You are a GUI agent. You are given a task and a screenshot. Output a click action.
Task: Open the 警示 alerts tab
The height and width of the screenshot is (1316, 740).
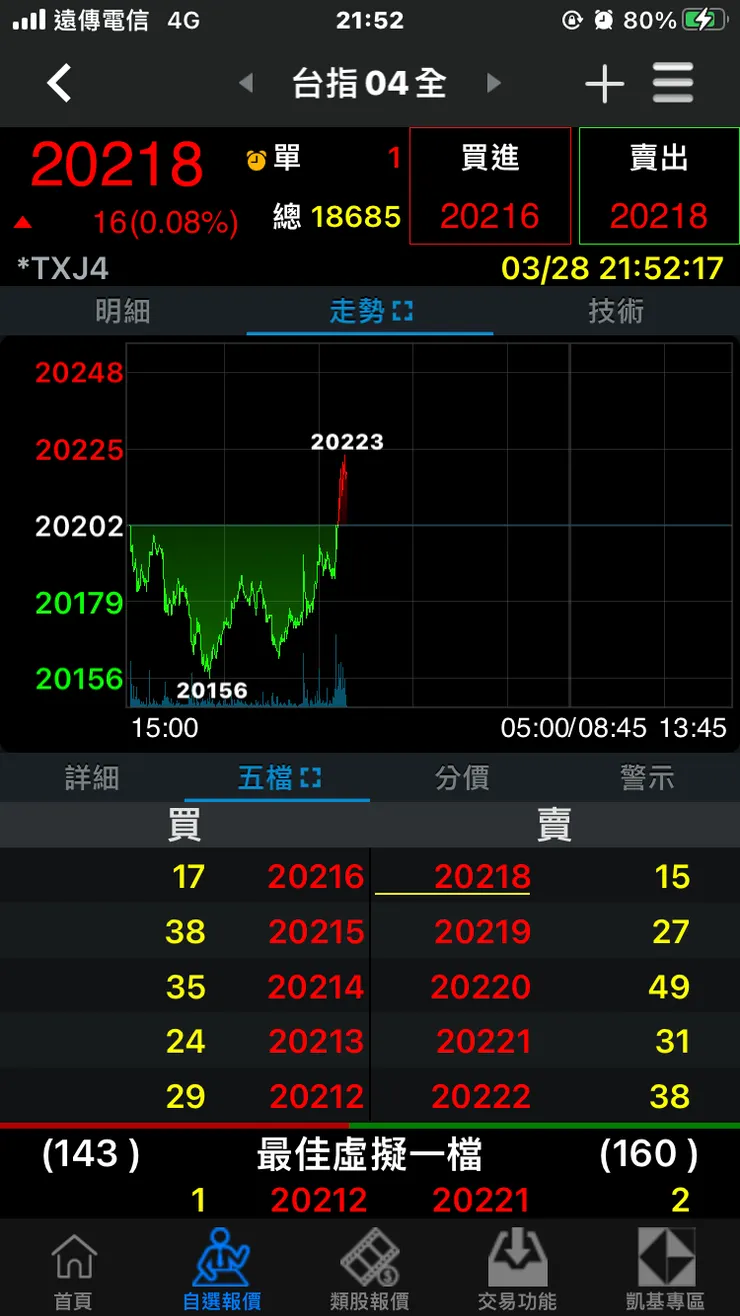click(647, 778)
